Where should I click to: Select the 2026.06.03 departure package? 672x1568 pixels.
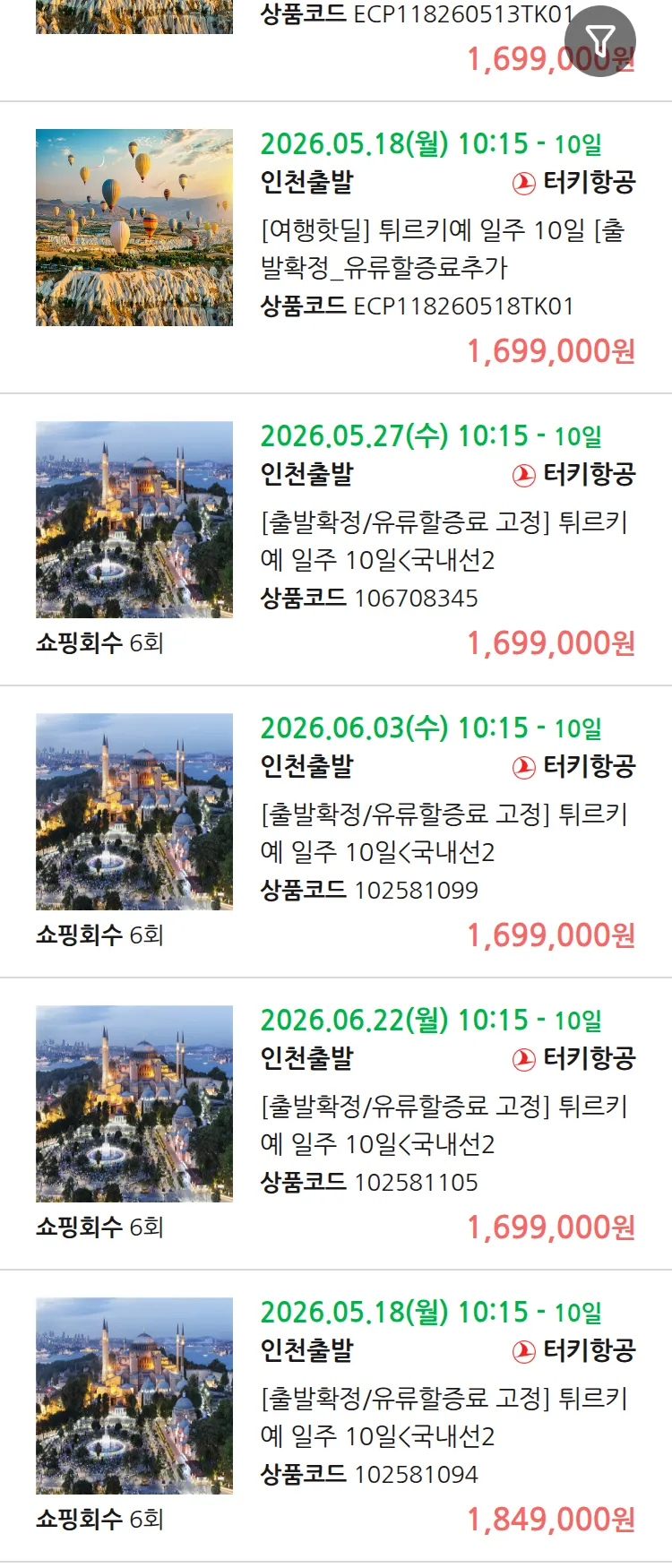click(x=336, y=832)
